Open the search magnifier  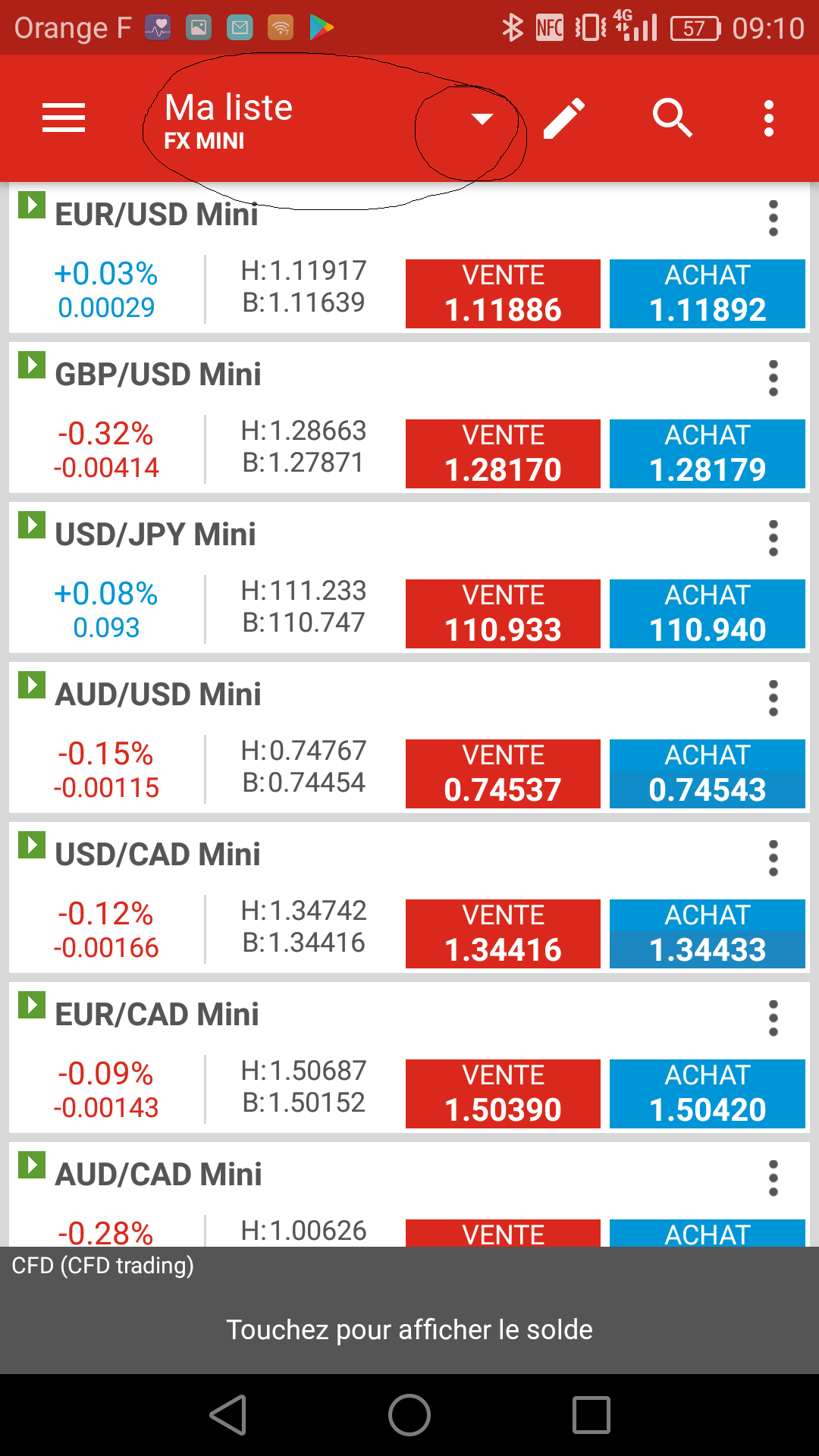coord(672,119)
